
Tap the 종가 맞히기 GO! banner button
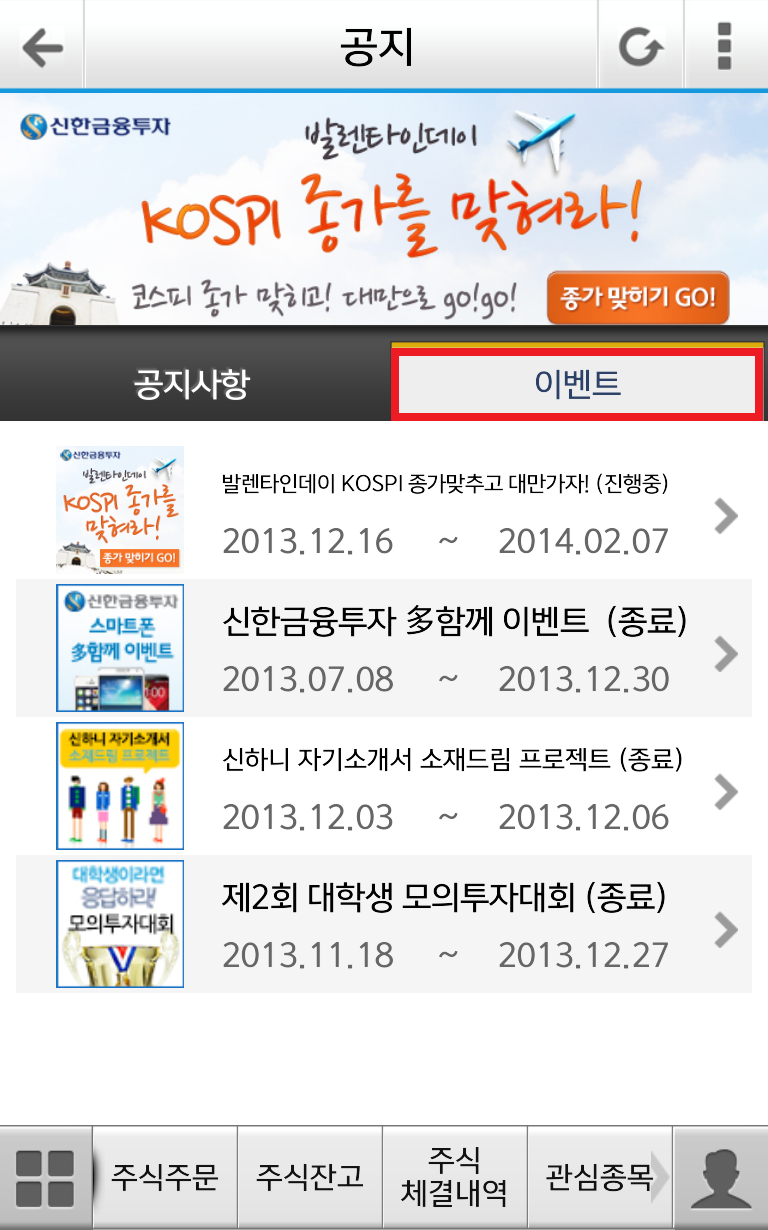tap(638, 298)
